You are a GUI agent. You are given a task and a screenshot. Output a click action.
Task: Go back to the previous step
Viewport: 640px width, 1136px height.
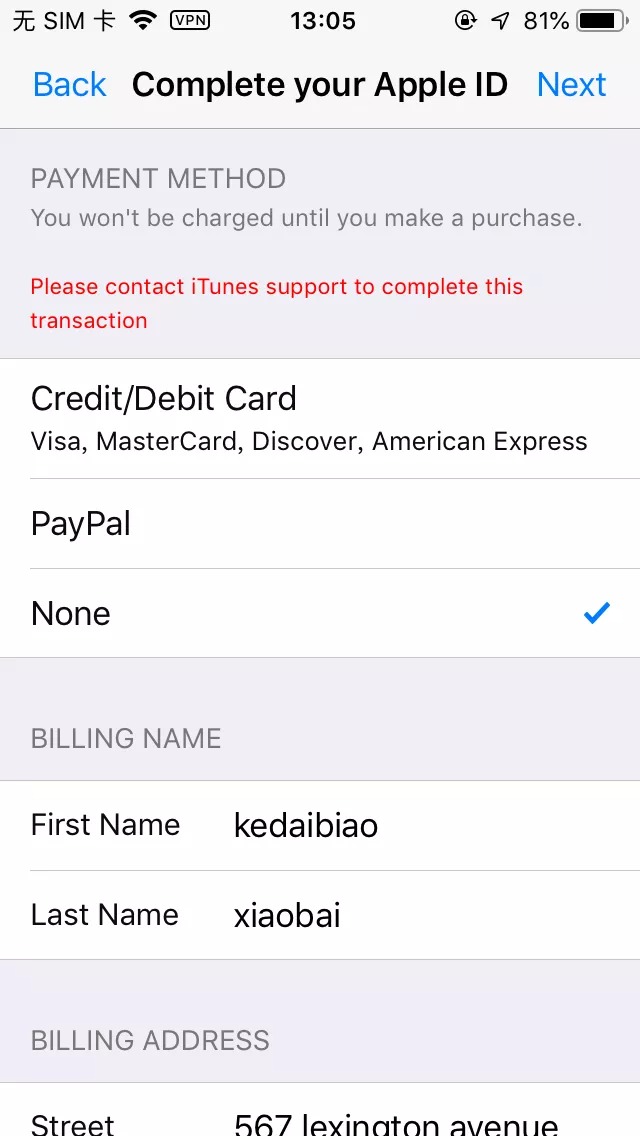[69, 85]
